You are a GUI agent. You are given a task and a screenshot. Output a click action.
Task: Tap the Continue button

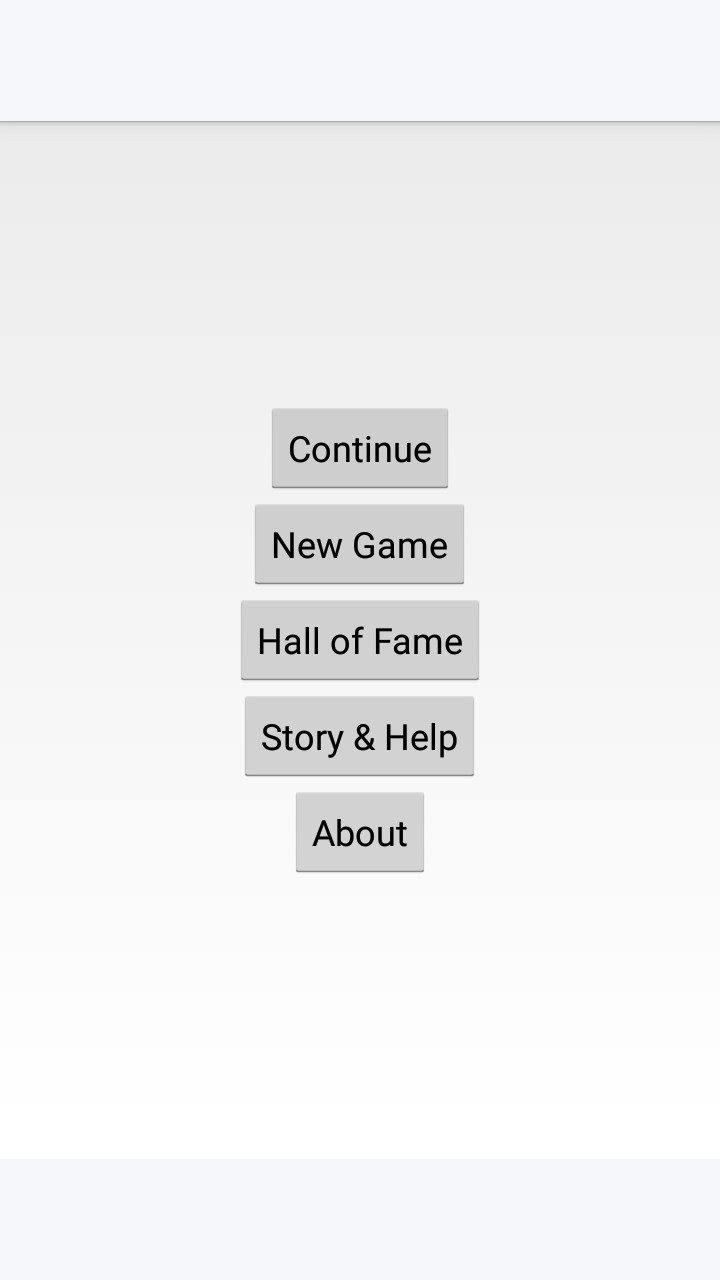(x=360, y=448)
